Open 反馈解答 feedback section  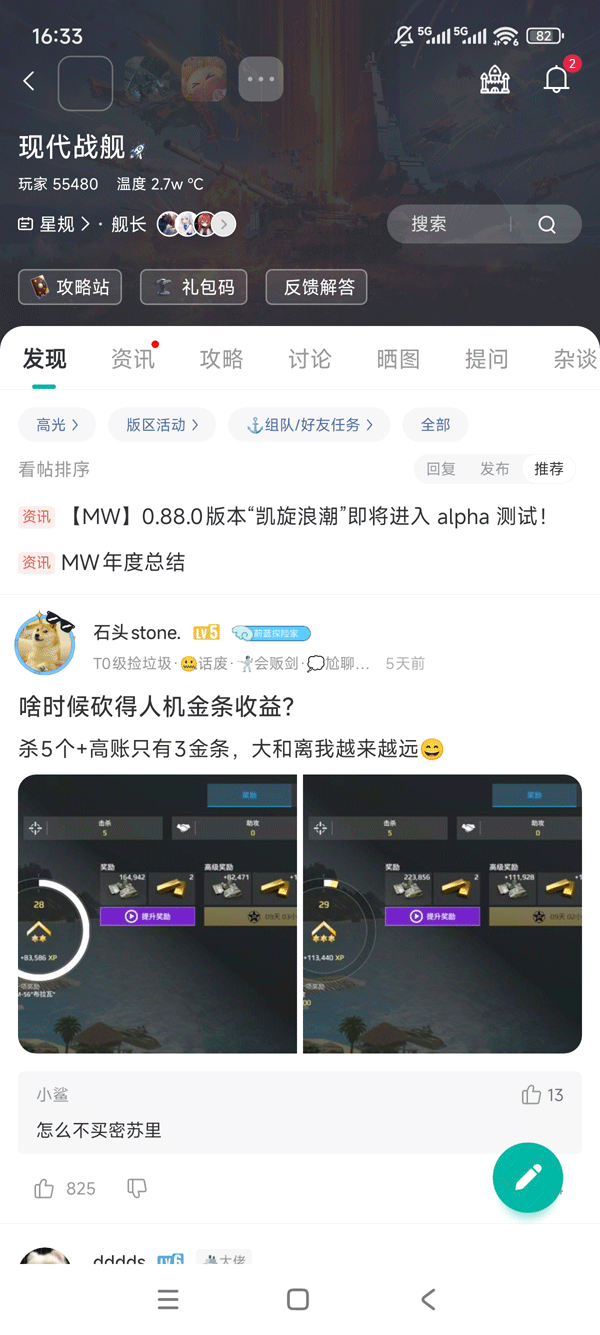click(x=317, y=287)
